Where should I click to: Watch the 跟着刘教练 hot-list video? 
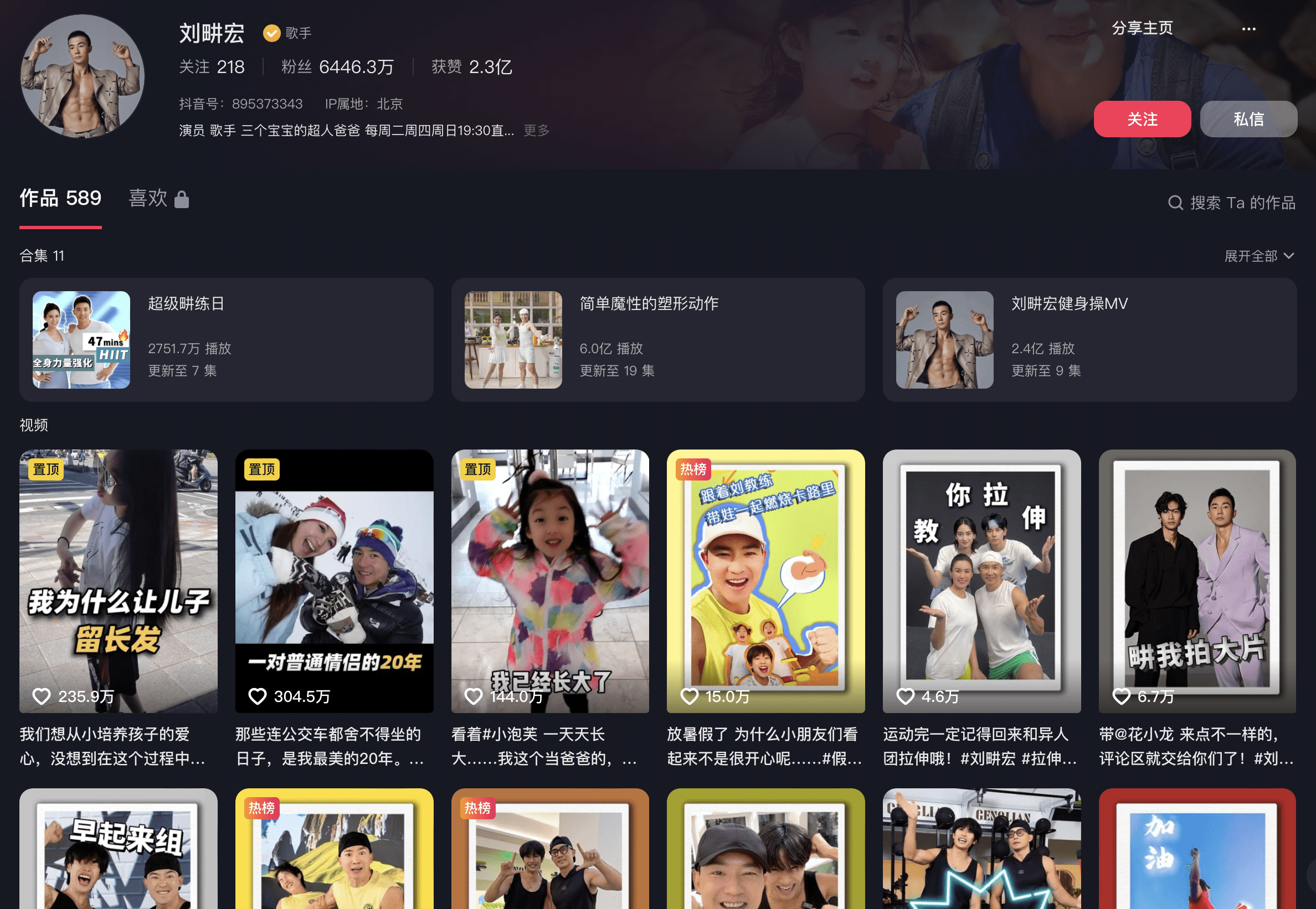(x=765, y=581)
